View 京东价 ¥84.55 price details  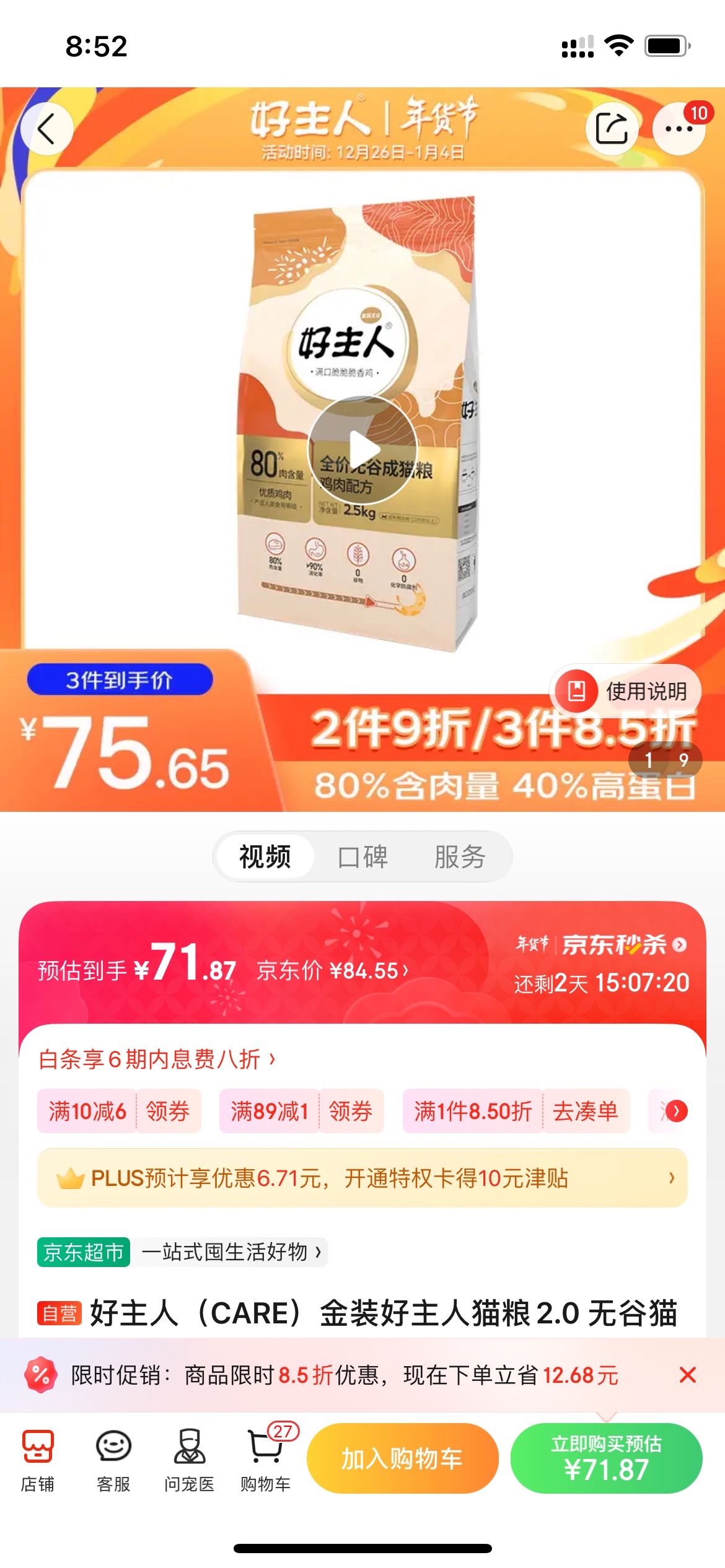click(x=333, y=970)
